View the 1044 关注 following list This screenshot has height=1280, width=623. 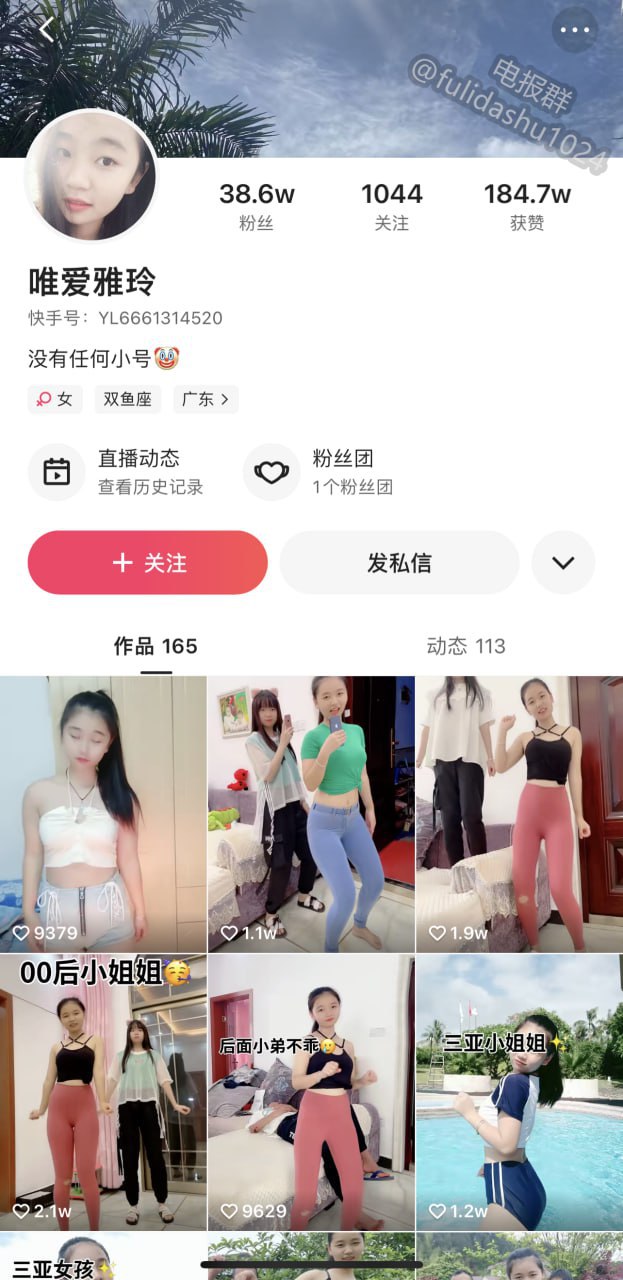[x=391, y=206]
